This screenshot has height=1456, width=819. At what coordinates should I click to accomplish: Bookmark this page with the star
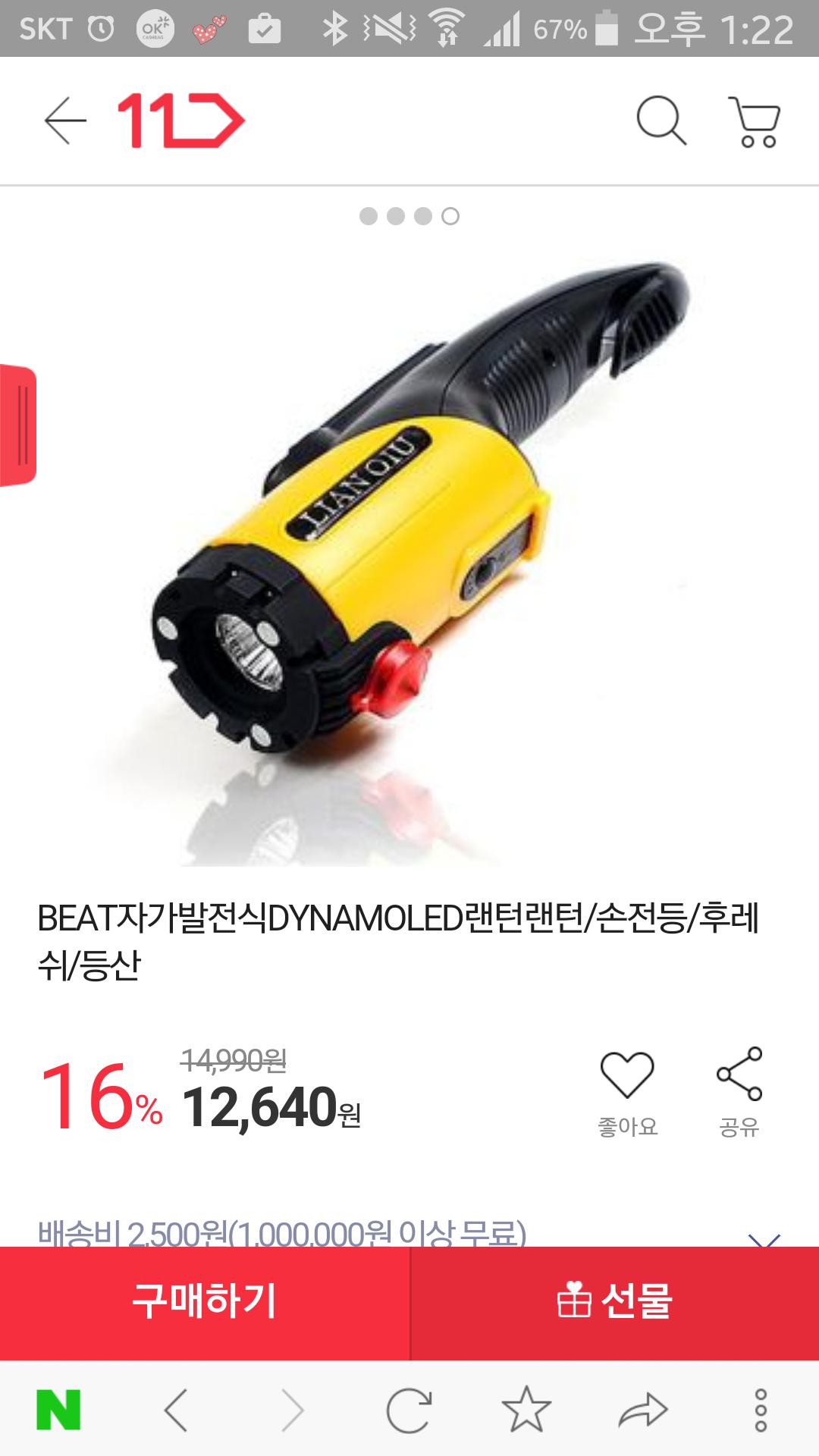(x=526, y=1410)
